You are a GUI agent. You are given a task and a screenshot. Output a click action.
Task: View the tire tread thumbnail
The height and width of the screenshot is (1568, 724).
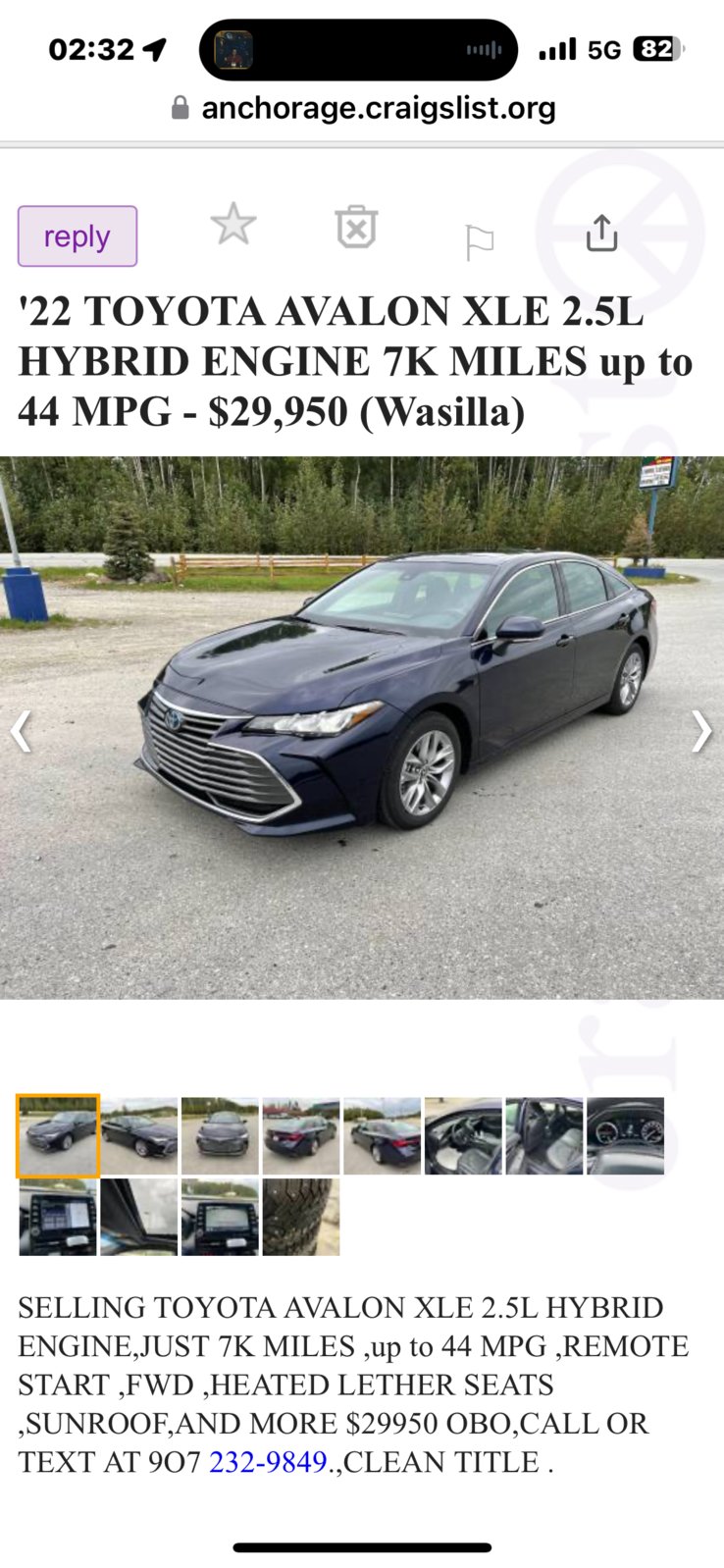tap(301, 1218)
